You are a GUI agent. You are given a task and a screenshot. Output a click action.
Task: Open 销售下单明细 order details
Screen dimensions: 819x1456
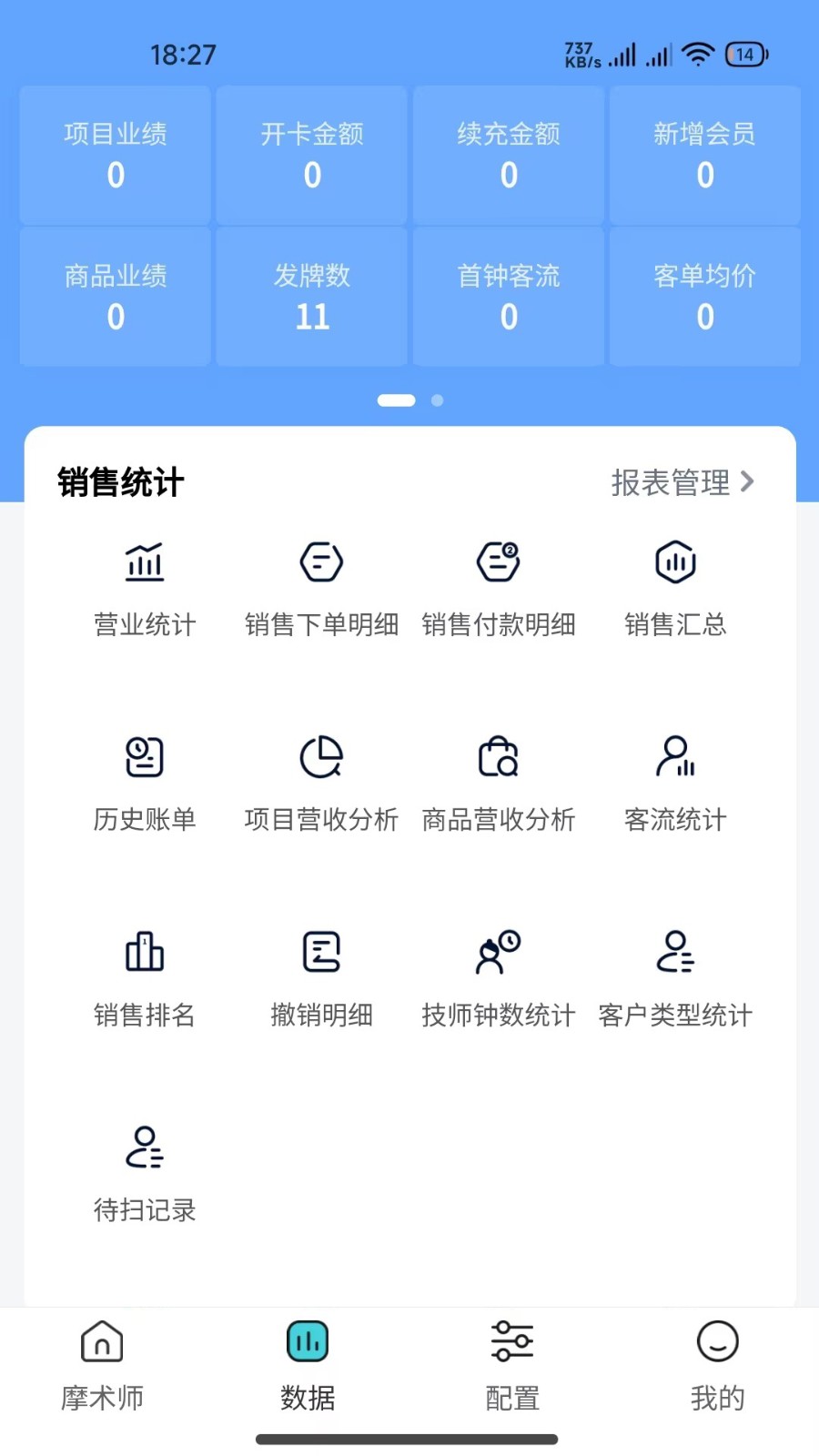(x=321, y=587)
